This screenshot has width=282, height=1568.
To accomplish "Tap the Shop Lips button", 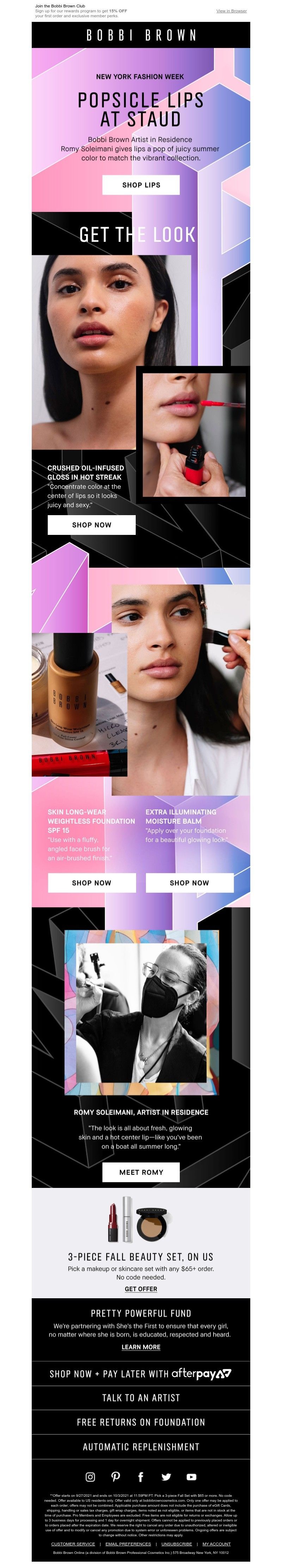I will coord(141,185).
